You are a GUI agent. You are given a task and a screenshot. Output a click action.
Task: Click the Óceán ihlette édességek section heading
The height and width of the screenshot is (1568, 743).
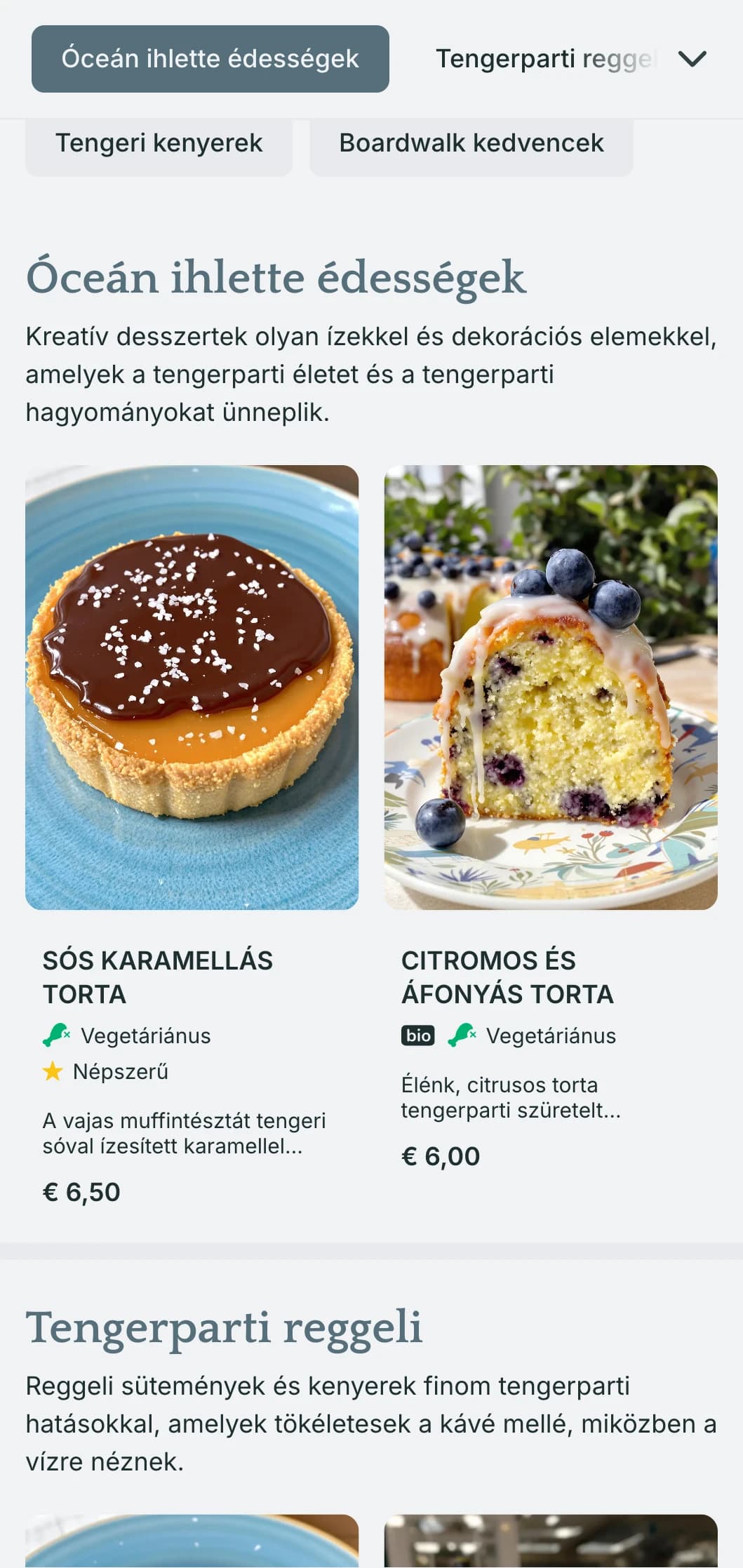pyautogui.click(x=274, y=278)
